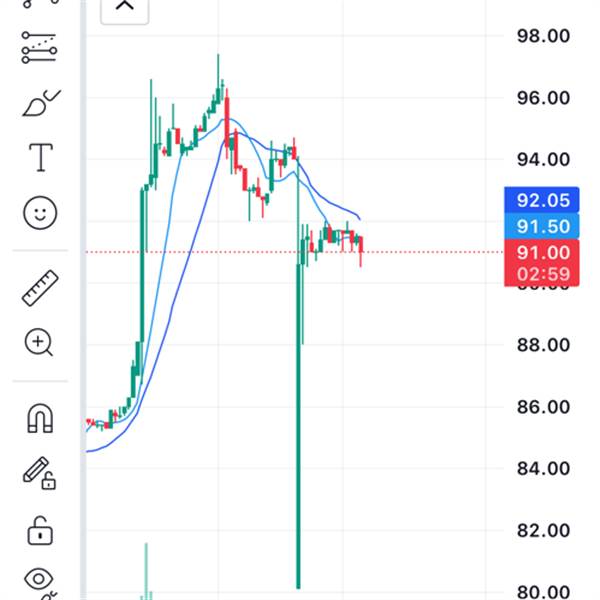Screen dimensions: 600x600
Task: Collapse the indicator legend chevron
Action: click(125, 8)
